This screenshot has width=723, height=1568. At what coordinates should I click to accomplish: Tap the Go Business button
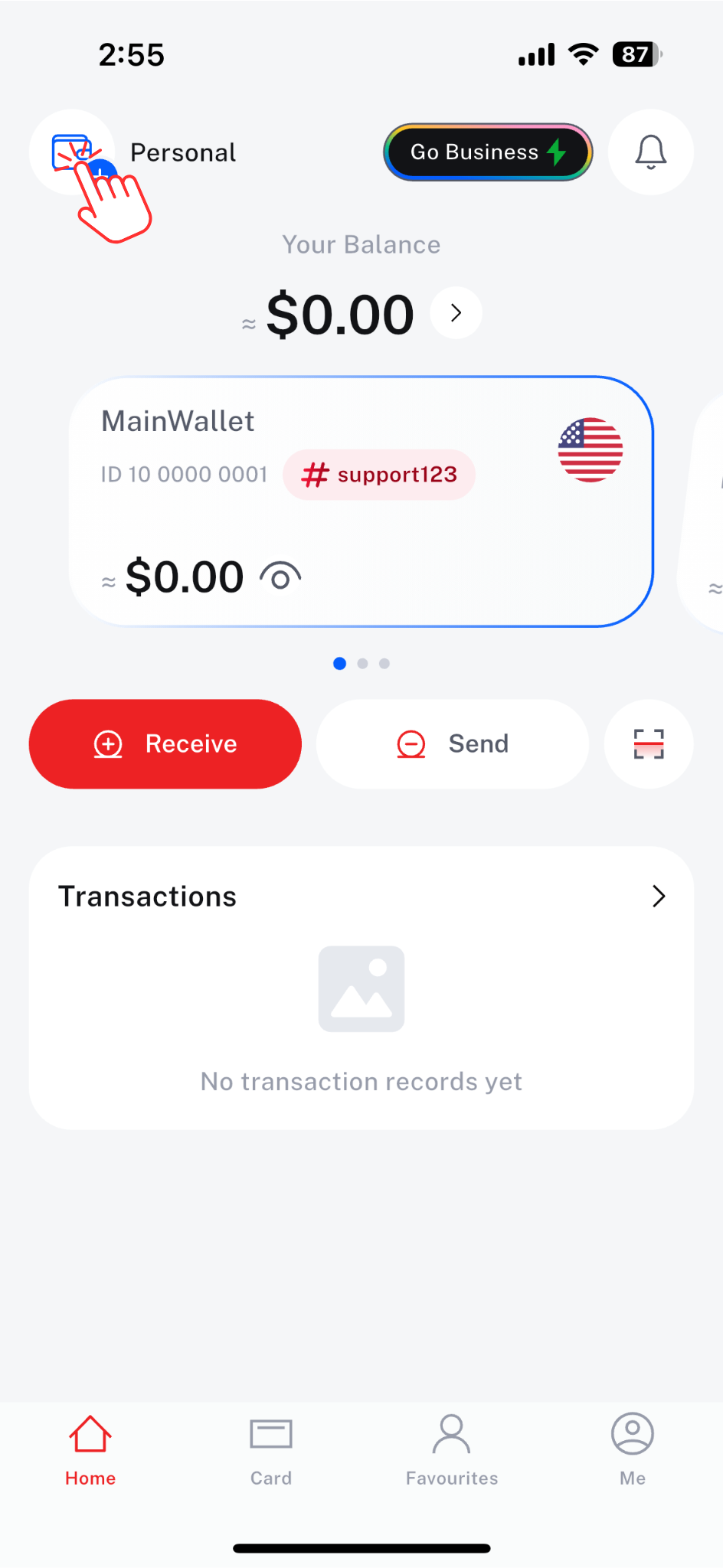coord(488,152)
